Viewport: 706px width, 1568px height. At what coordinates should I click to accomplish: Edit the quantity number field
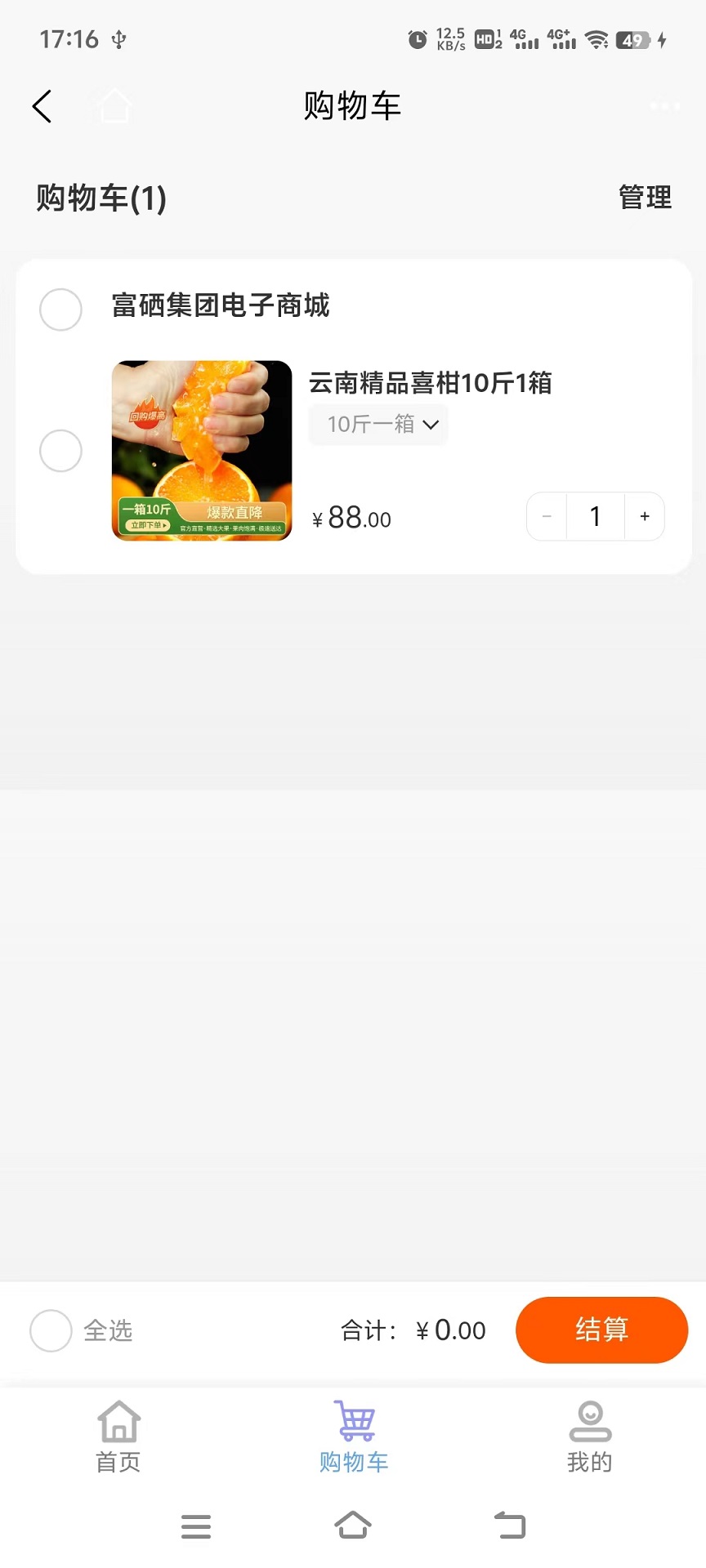click(596, 516)
